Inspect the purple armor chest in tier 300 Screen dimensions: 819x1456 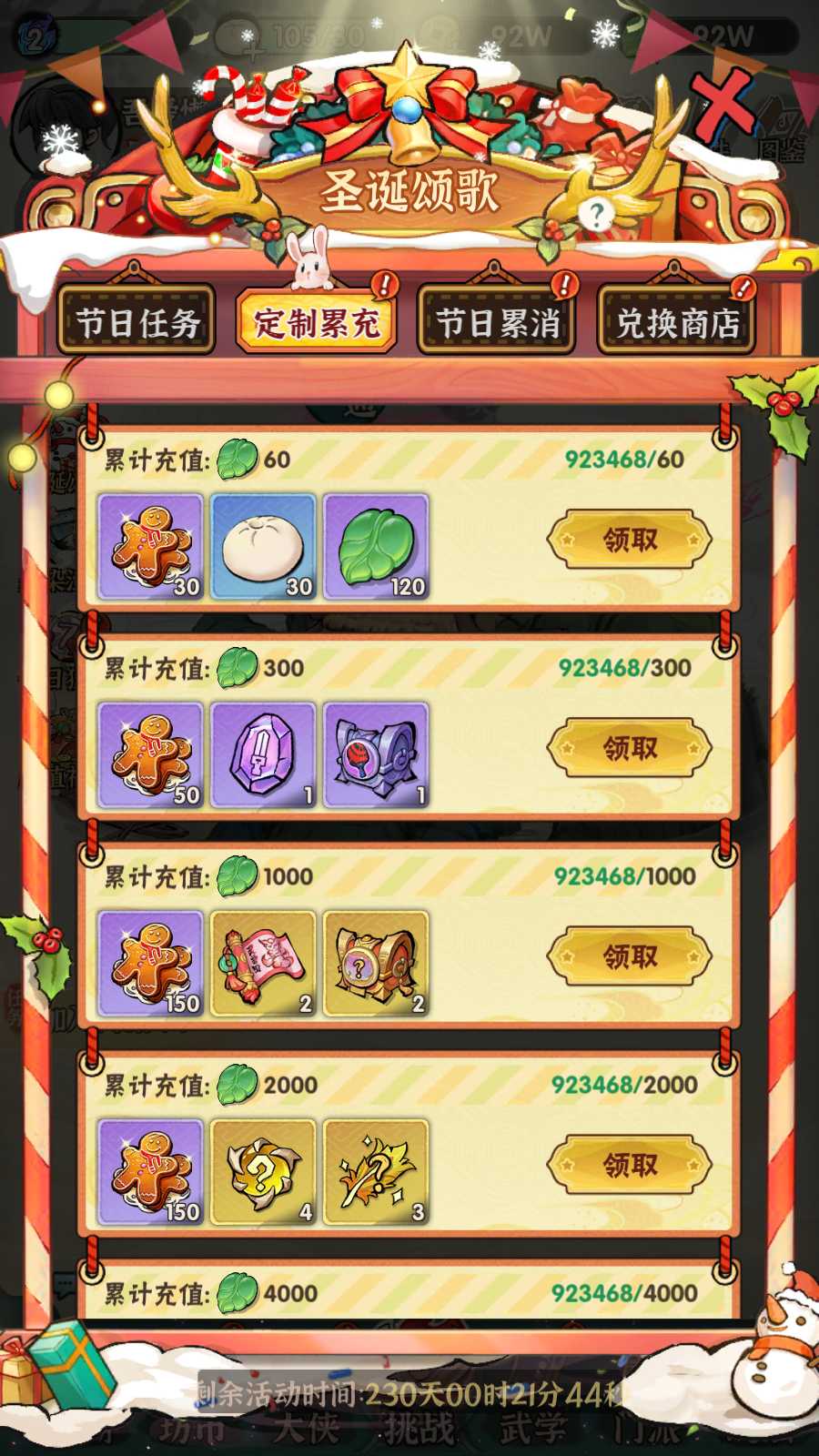coord(376,755)
